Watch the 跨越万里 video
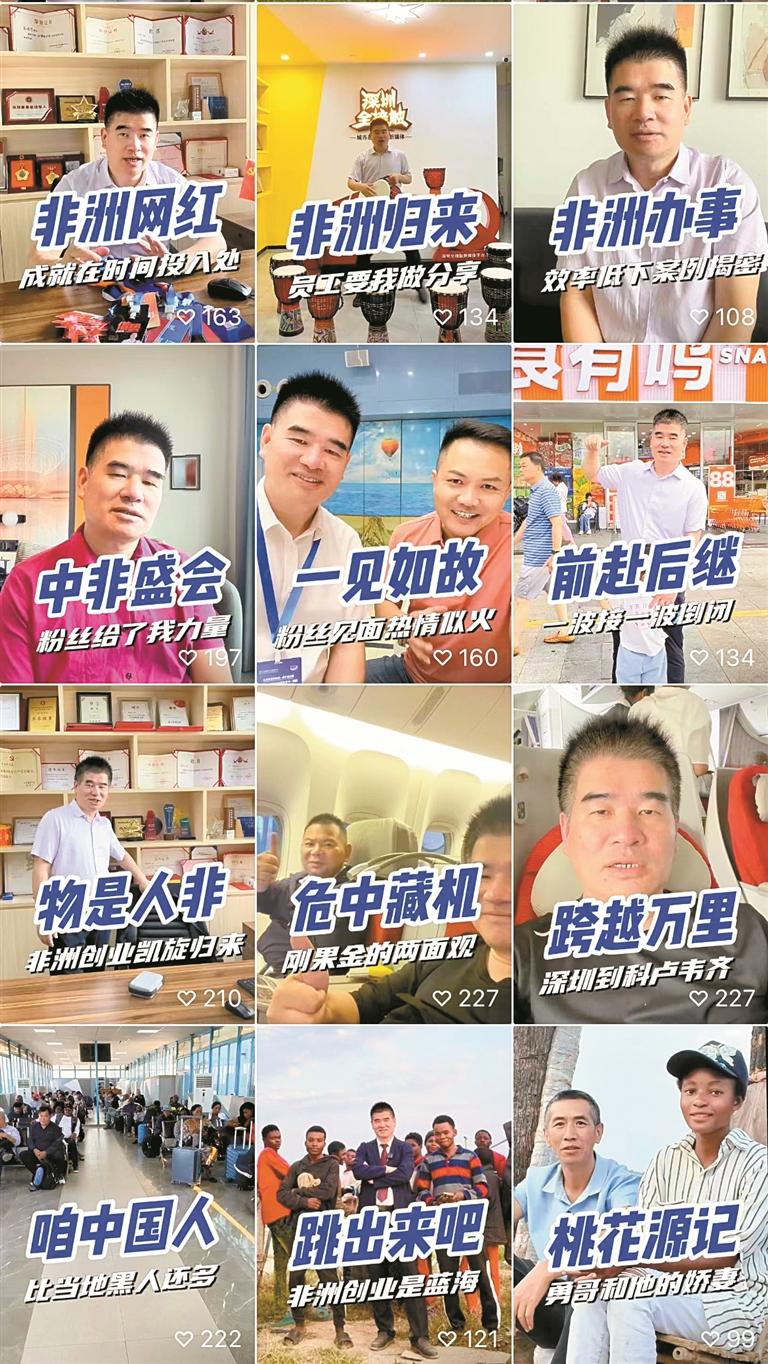The width and height of the screenshot is (768, 1364). click(641, 855)
